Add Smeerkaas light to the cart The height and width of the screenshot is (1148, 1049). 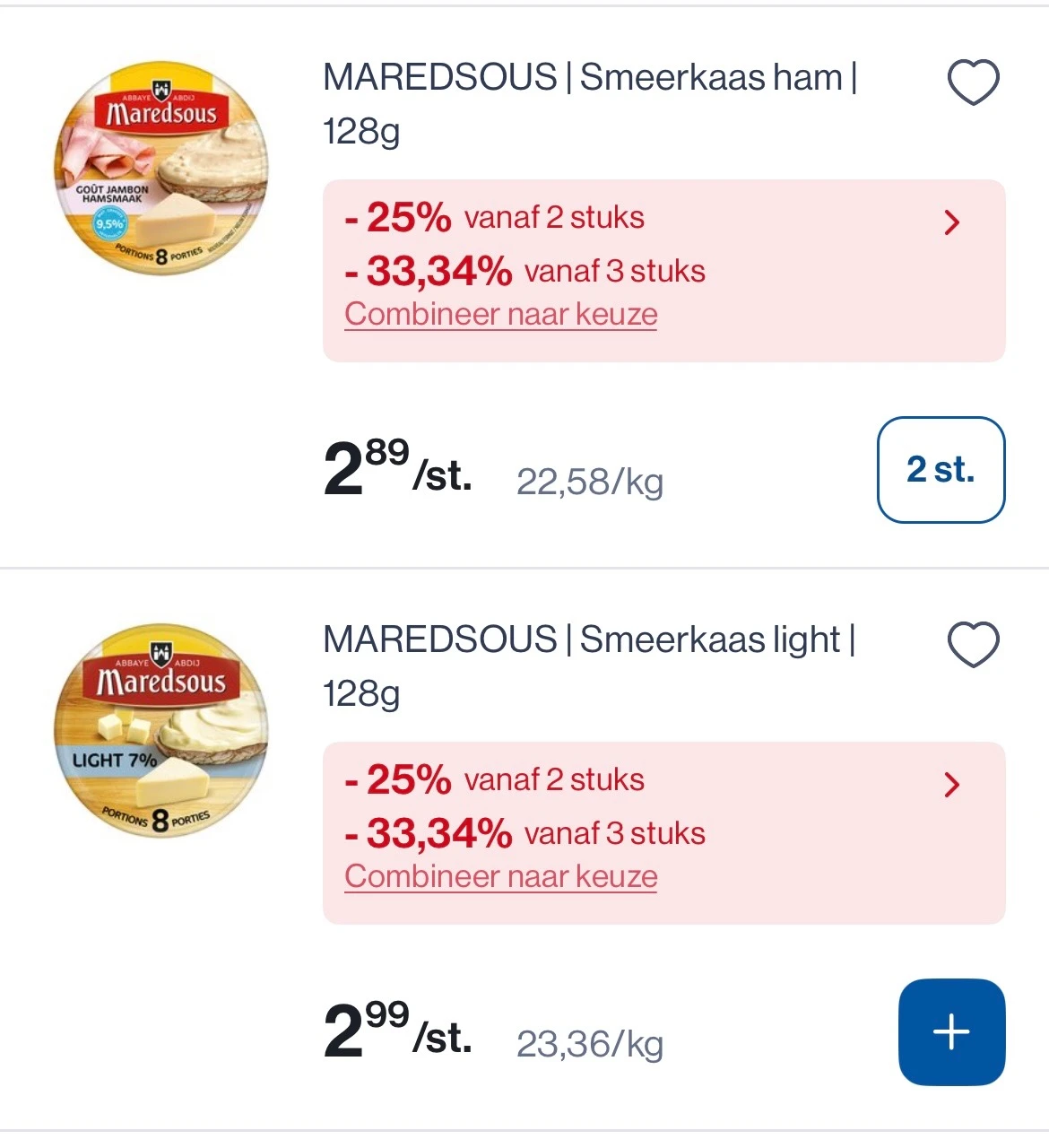coord(951,1031)
